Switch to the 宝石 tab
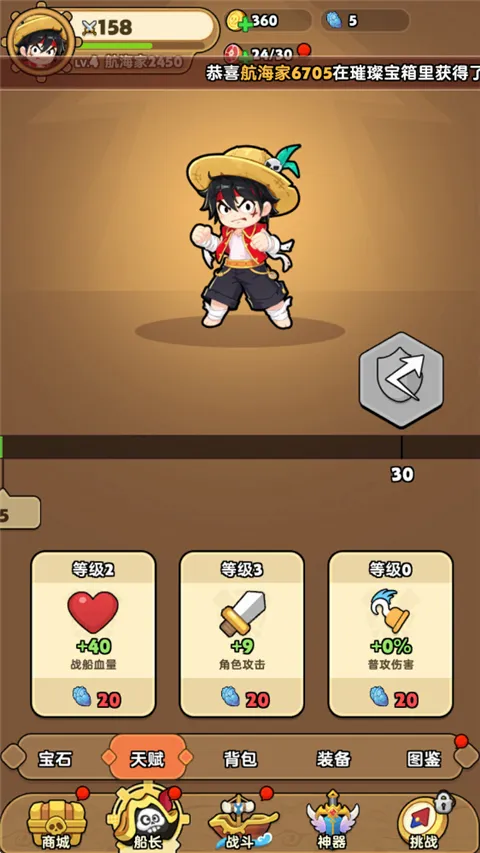This screenshot has height=853, width=480. pos(54,759)
